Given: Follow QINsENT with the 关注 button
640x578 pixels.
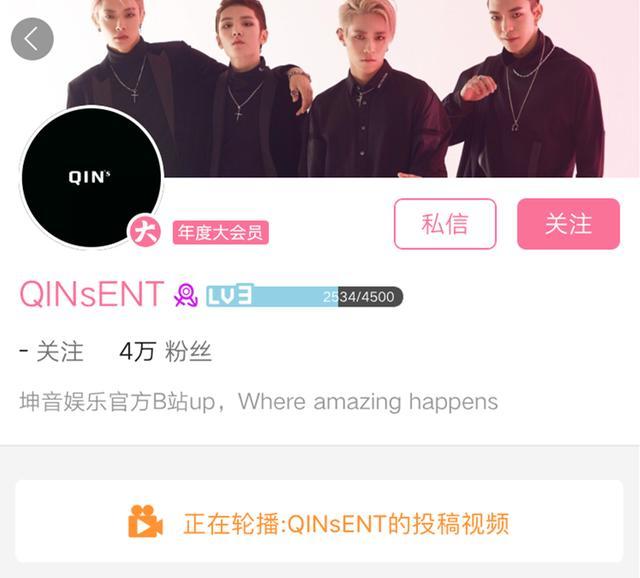Looking at the screenshot, I should click(568, 224).
